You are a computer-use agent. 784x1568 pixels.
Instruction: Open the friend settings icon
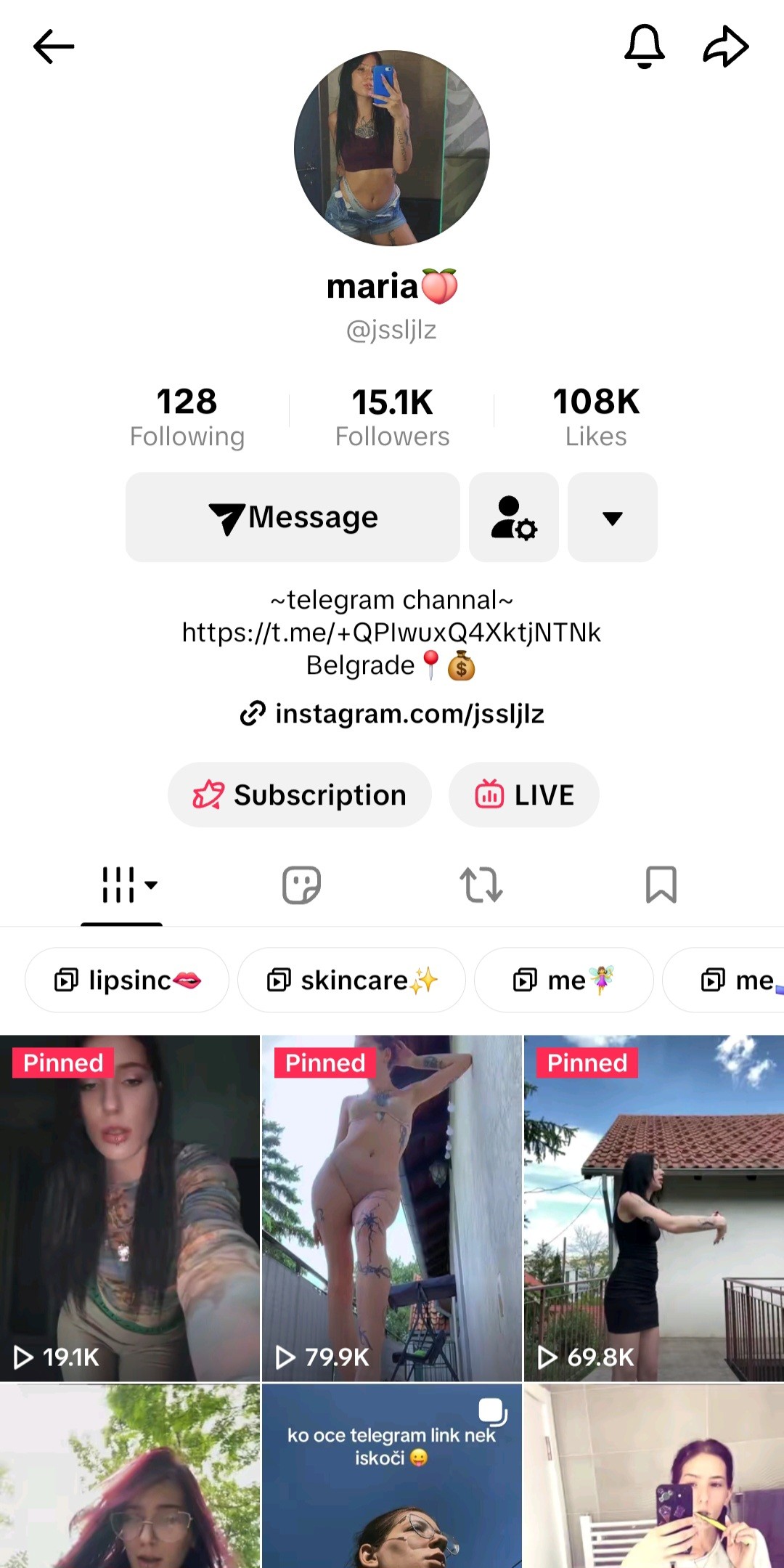point(514,517)
